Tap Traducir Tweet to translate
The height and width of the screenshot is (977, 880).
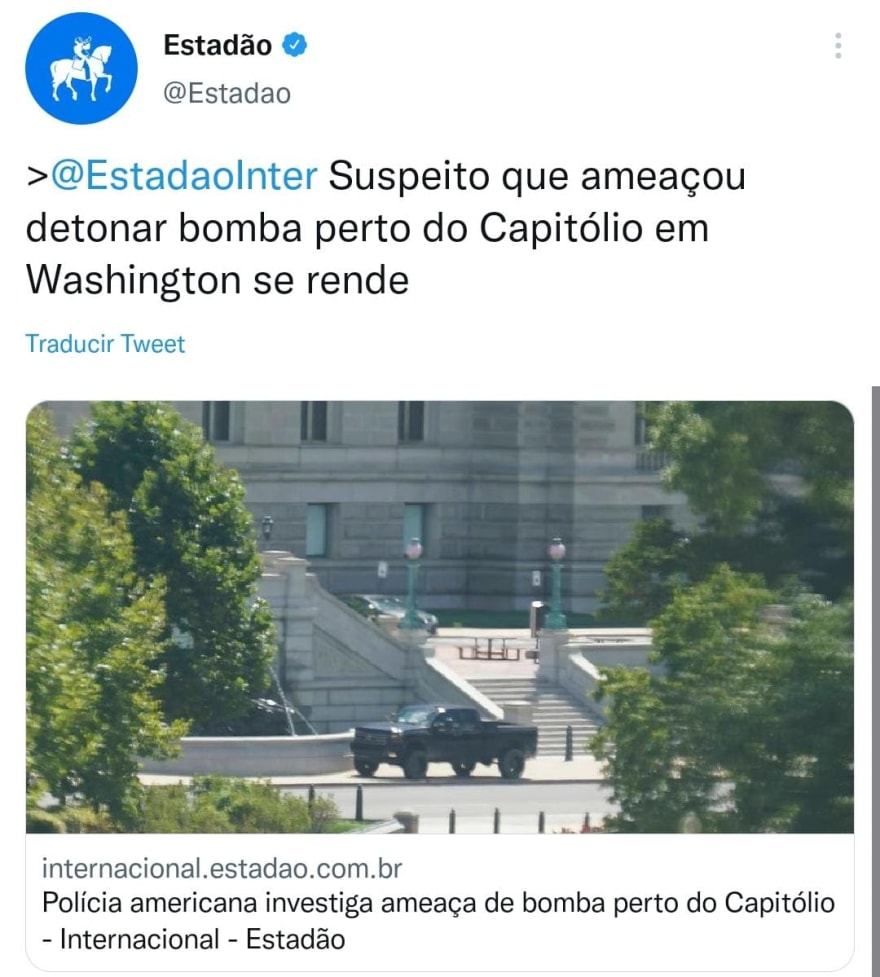tap(105, 344)
